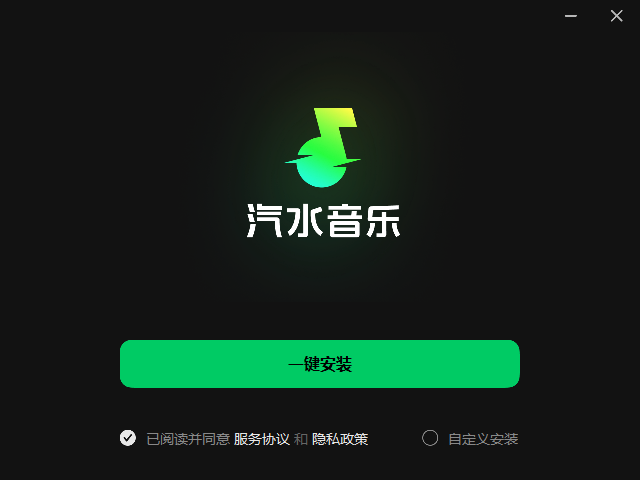This screenshot has width=640, height=480.
Task: Close the installer window
Action: click(x=616, y=16)
